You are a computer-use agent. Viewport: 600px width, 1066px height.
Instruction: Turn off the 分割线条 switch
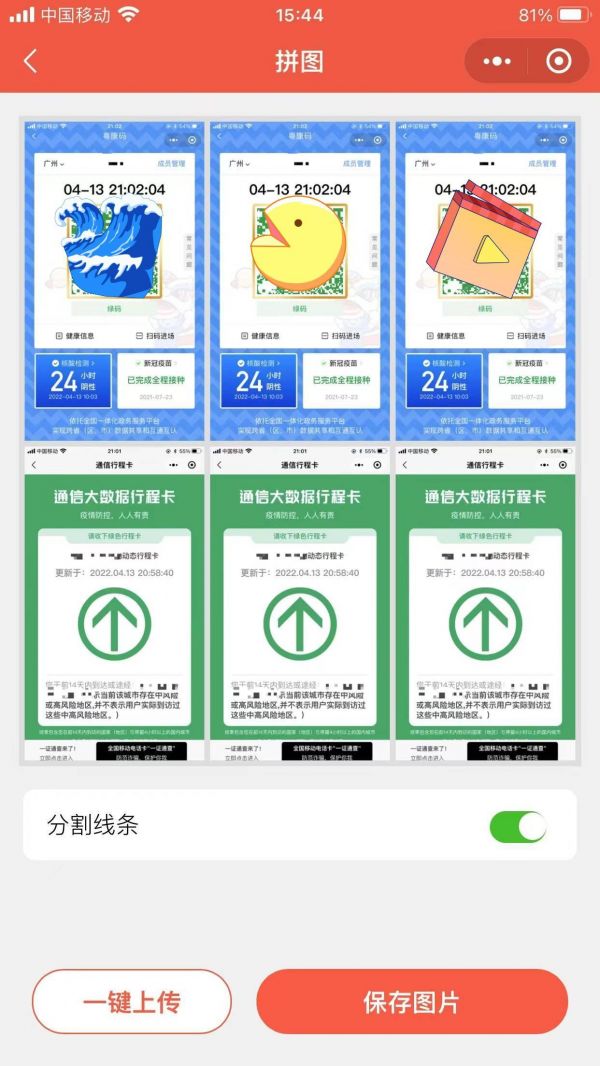518,827
